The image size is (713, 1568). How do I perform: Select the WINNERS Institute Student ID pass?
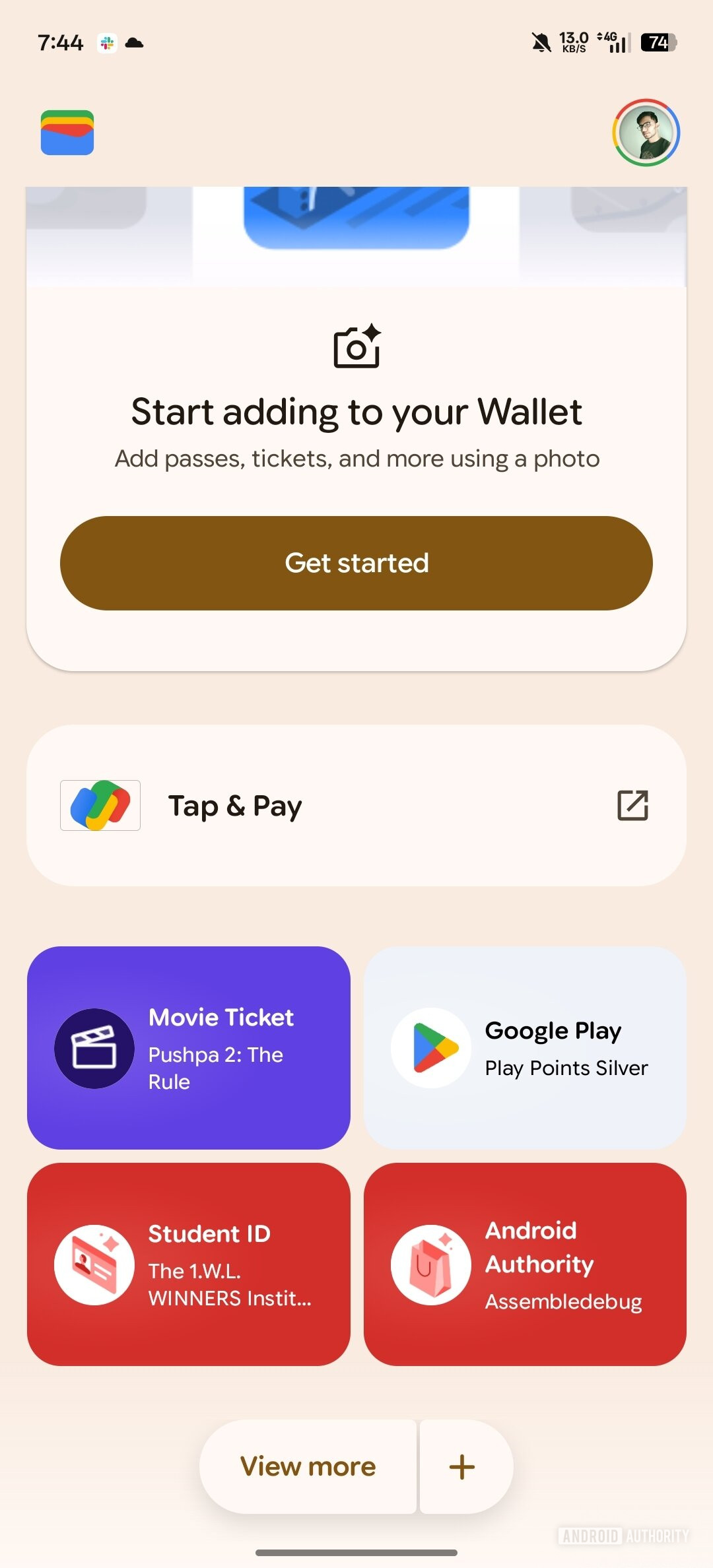coord(188,1264)
